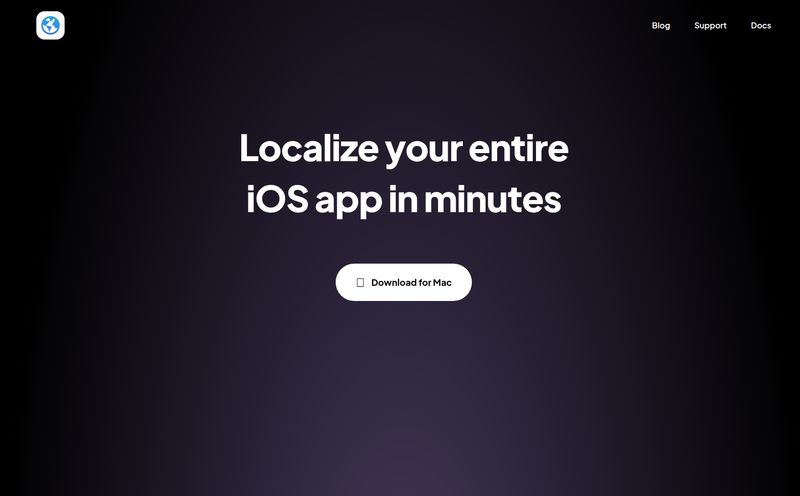Image resolution: width=800 pixels, height=496 pixels.
Task: Open the Docs link
Action: pos(761,26)
